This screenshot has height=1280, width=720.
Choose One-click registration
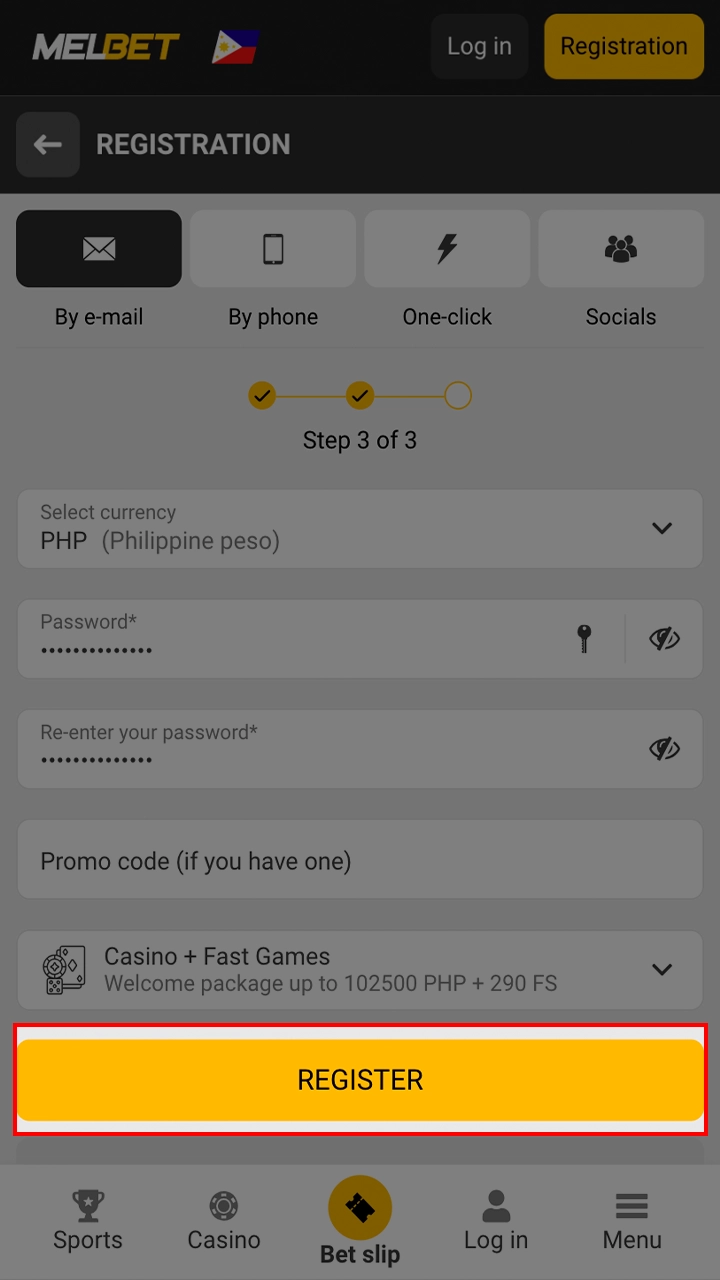click(447, 249)
